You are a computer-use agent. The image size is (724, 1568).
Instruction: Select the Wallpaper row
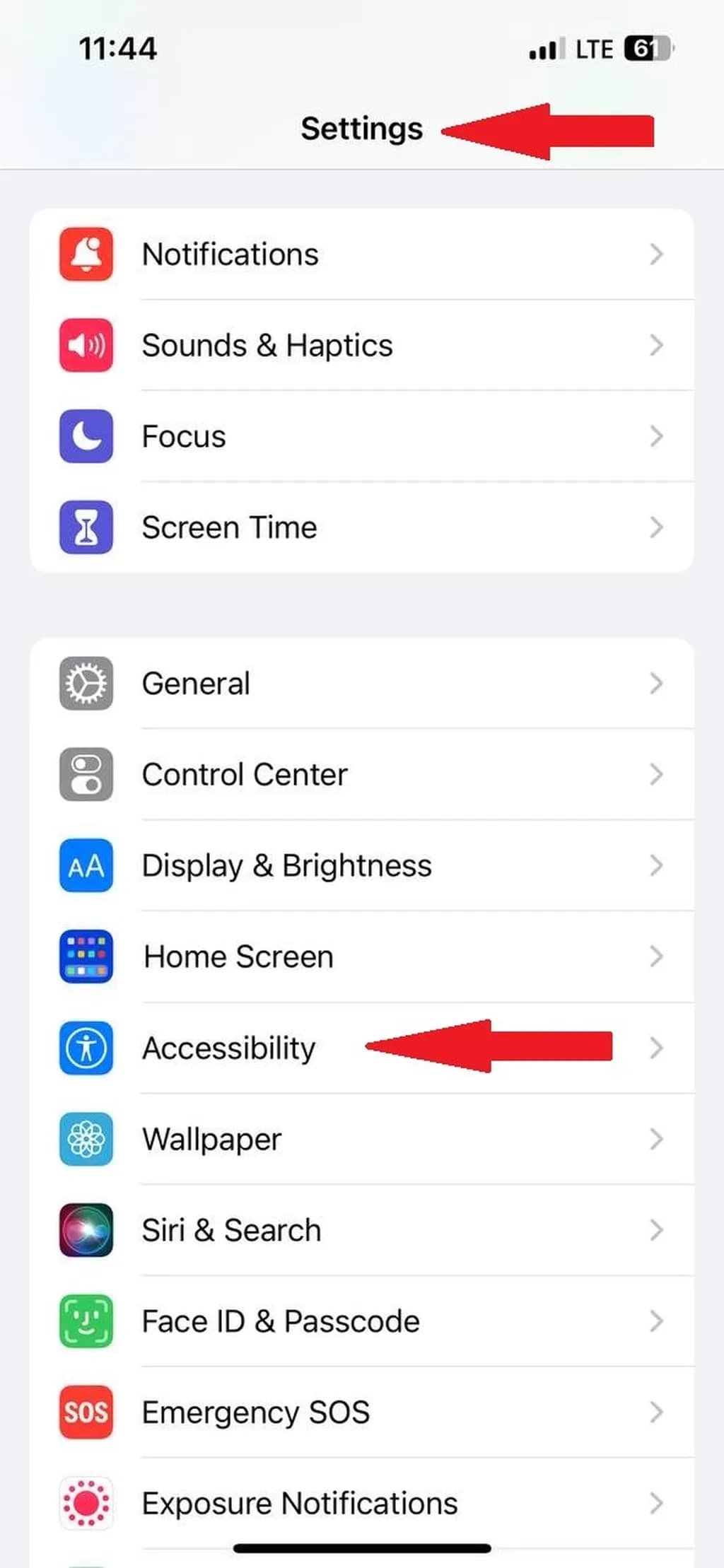tap(211, 1140)
